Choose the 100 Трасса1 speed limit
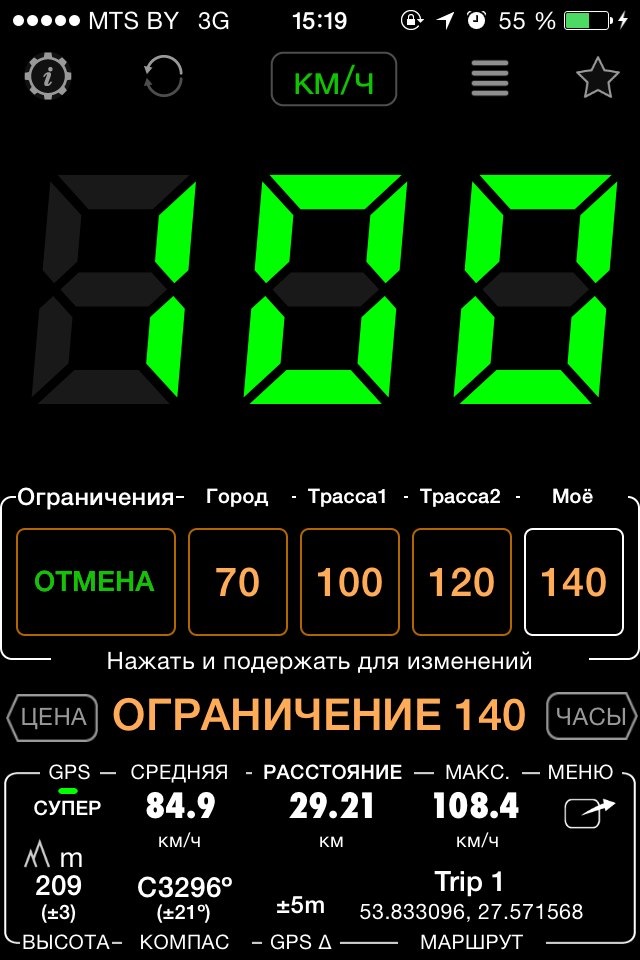The width and height of the screenshot is (640, 960). point(350,582)
